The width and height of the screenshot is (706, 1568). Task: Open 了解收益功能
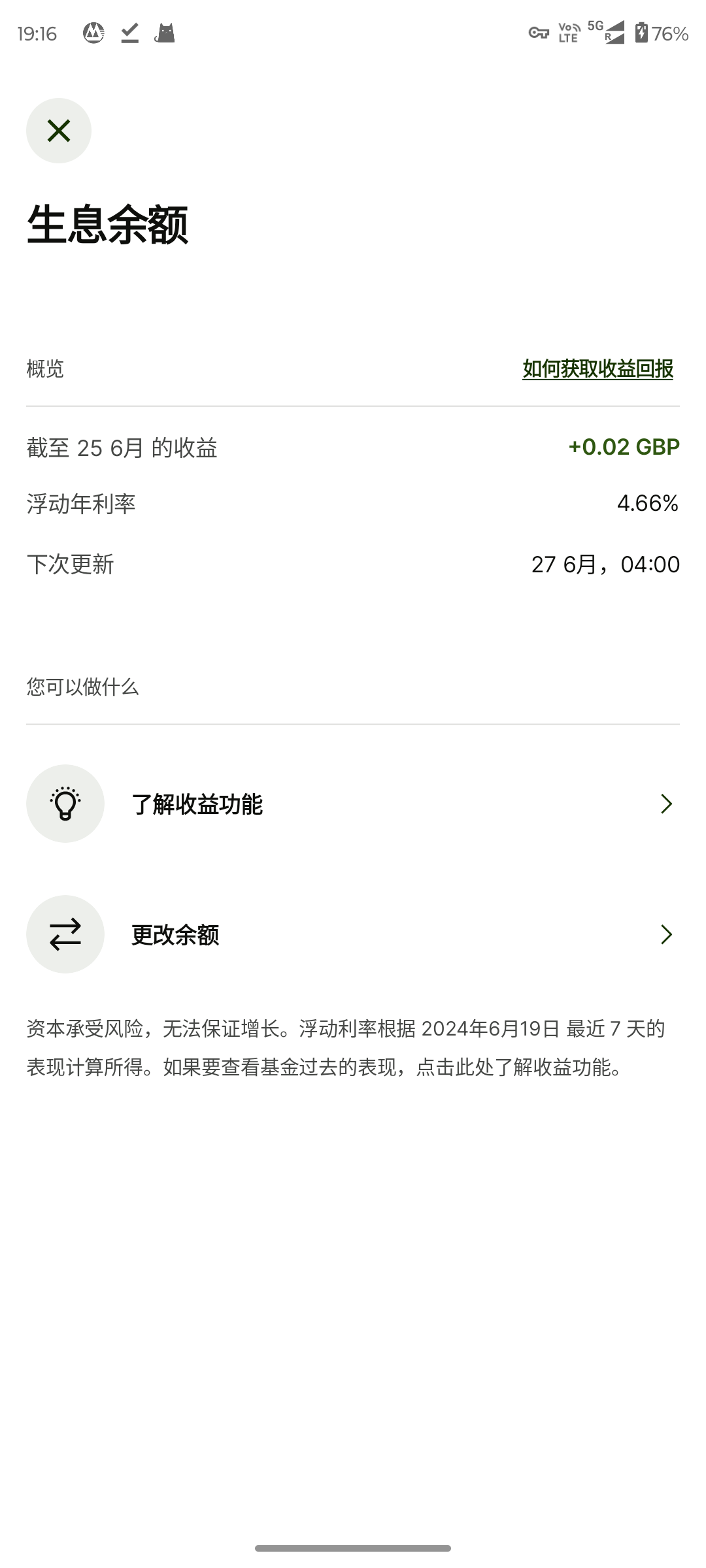353,804
